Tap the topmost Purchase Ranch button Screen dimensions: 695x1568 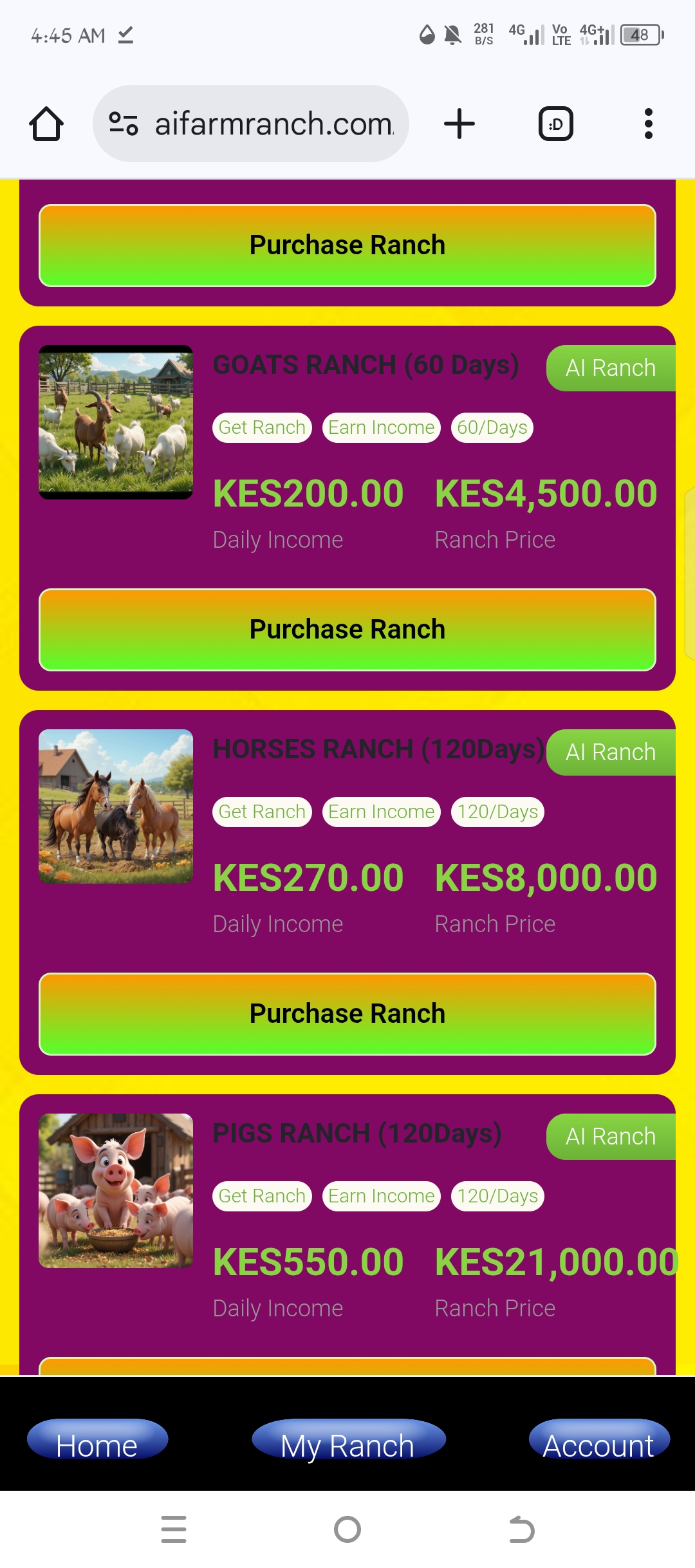pos(347,245)
